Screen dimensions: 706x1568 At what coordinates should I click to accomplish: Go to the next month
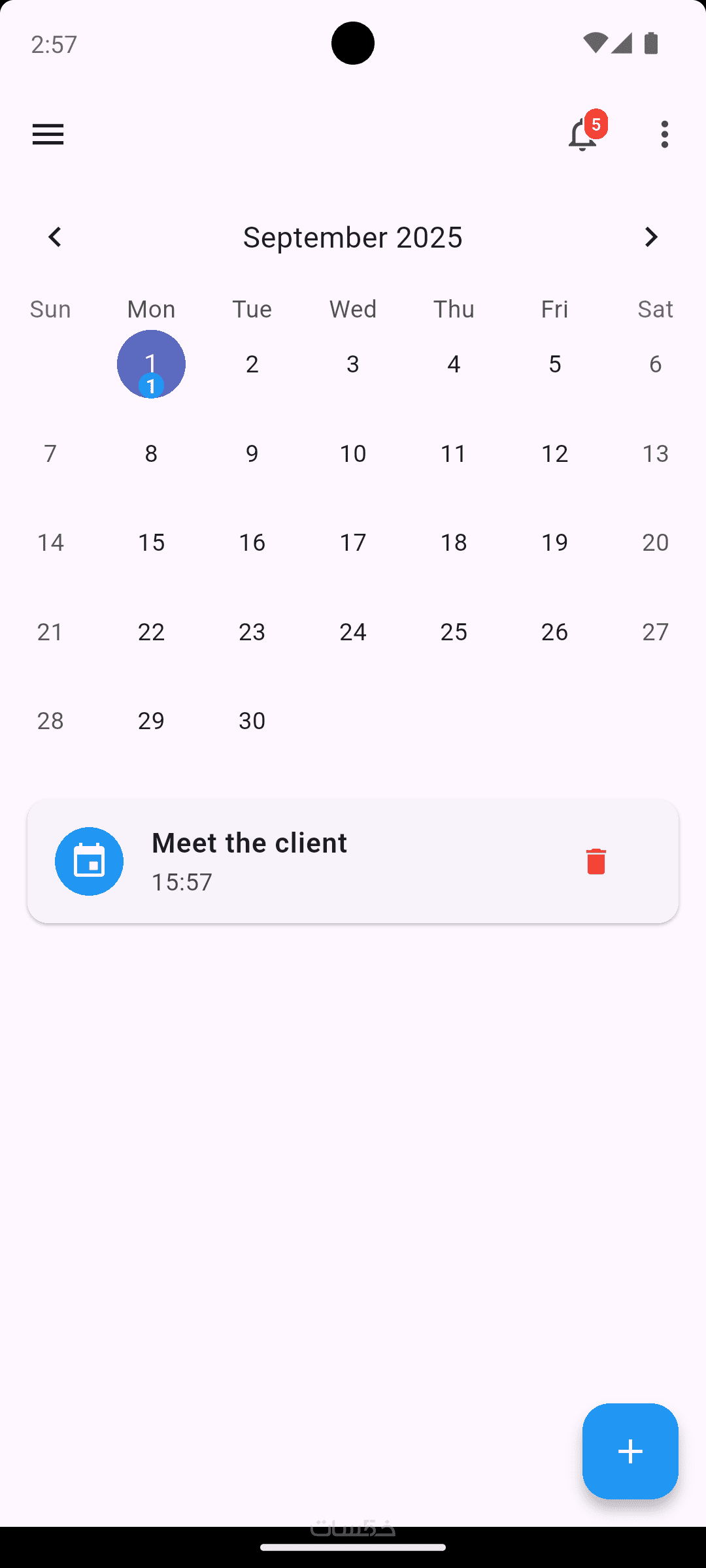[x=650, y=237]
